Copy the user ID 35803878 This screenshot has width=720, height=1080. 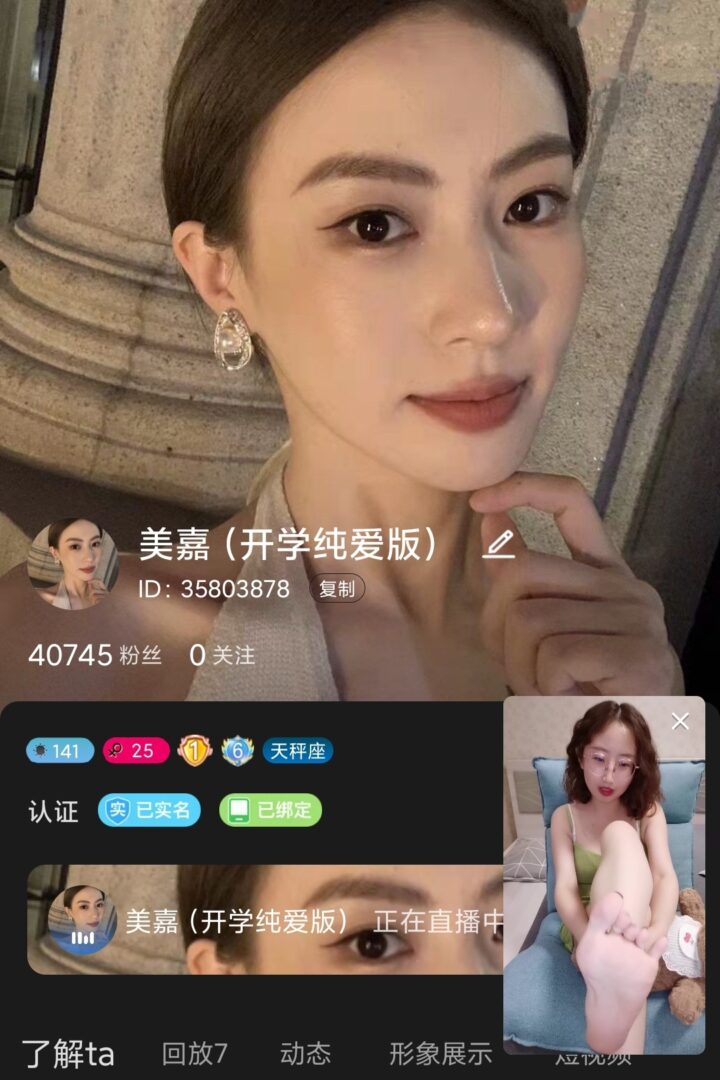(x=337, y=589)
